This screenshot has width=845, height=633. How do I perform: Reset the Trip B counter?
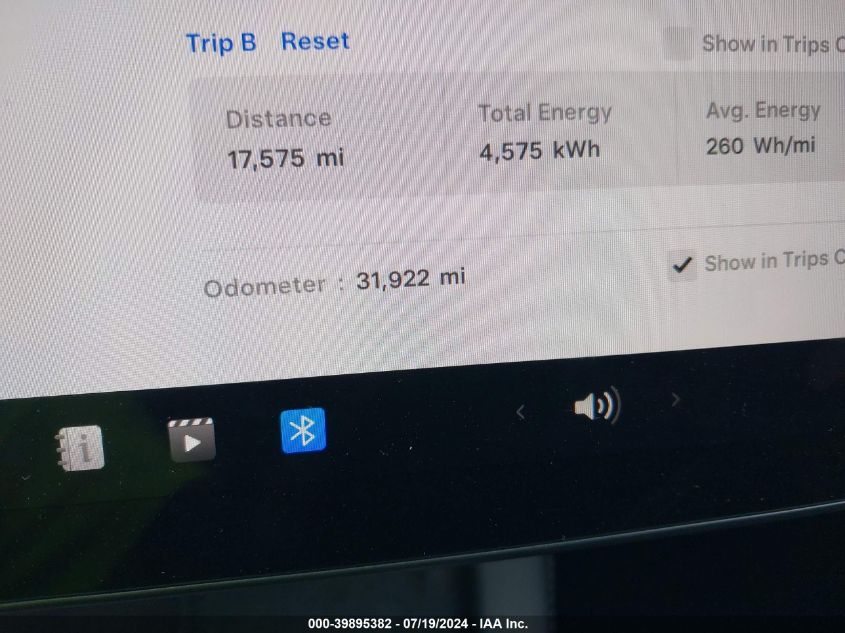coord(315,42)
